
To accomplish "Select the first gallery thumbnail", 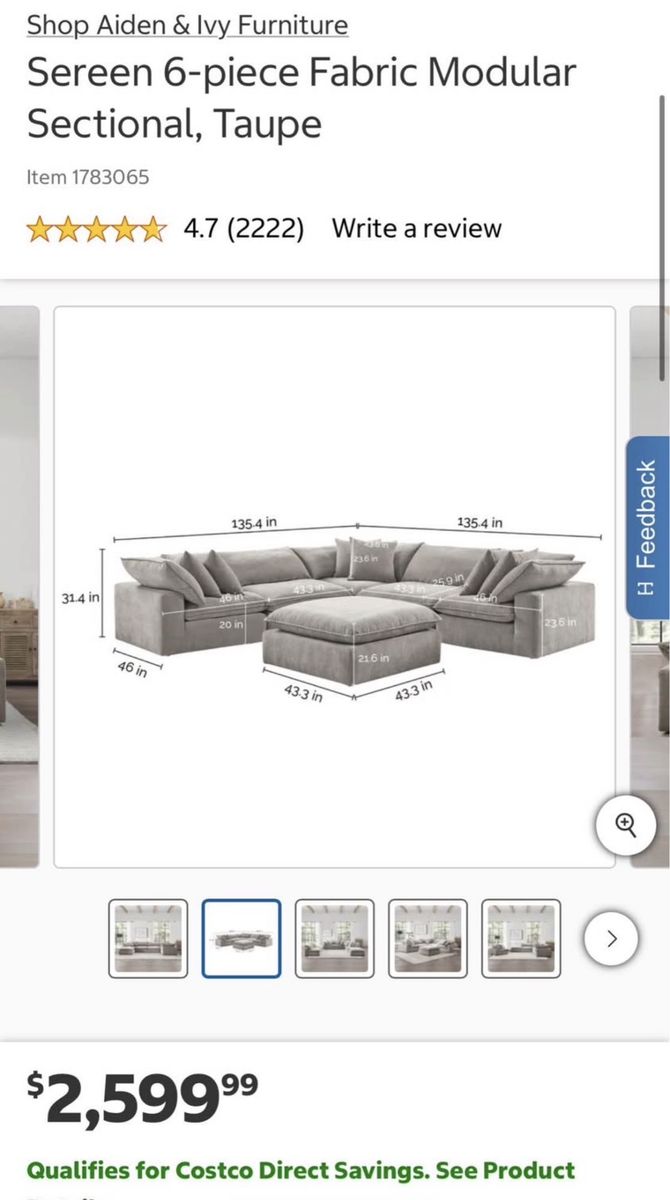I will tap(148, 938).
